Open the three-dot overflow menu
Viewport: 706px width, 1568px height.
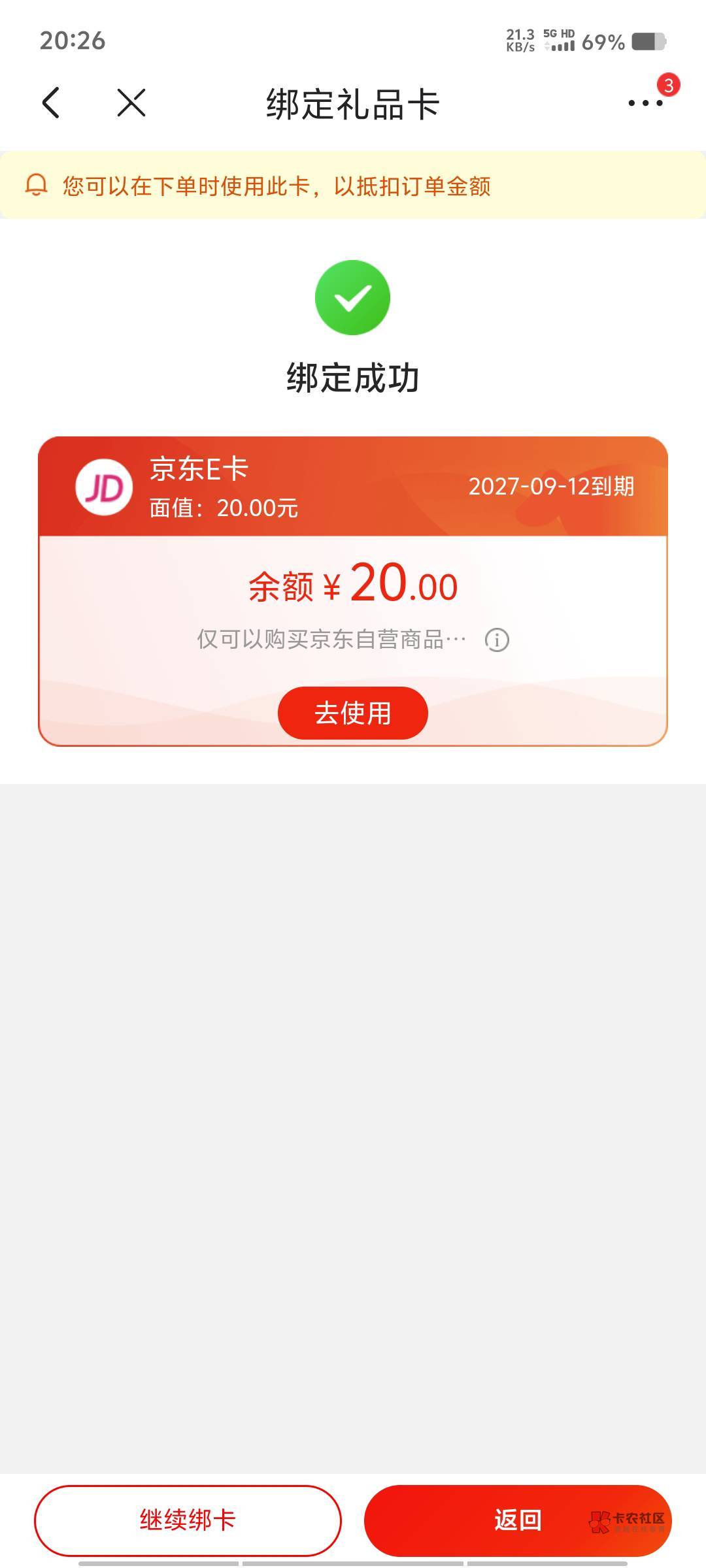point(645,103)
